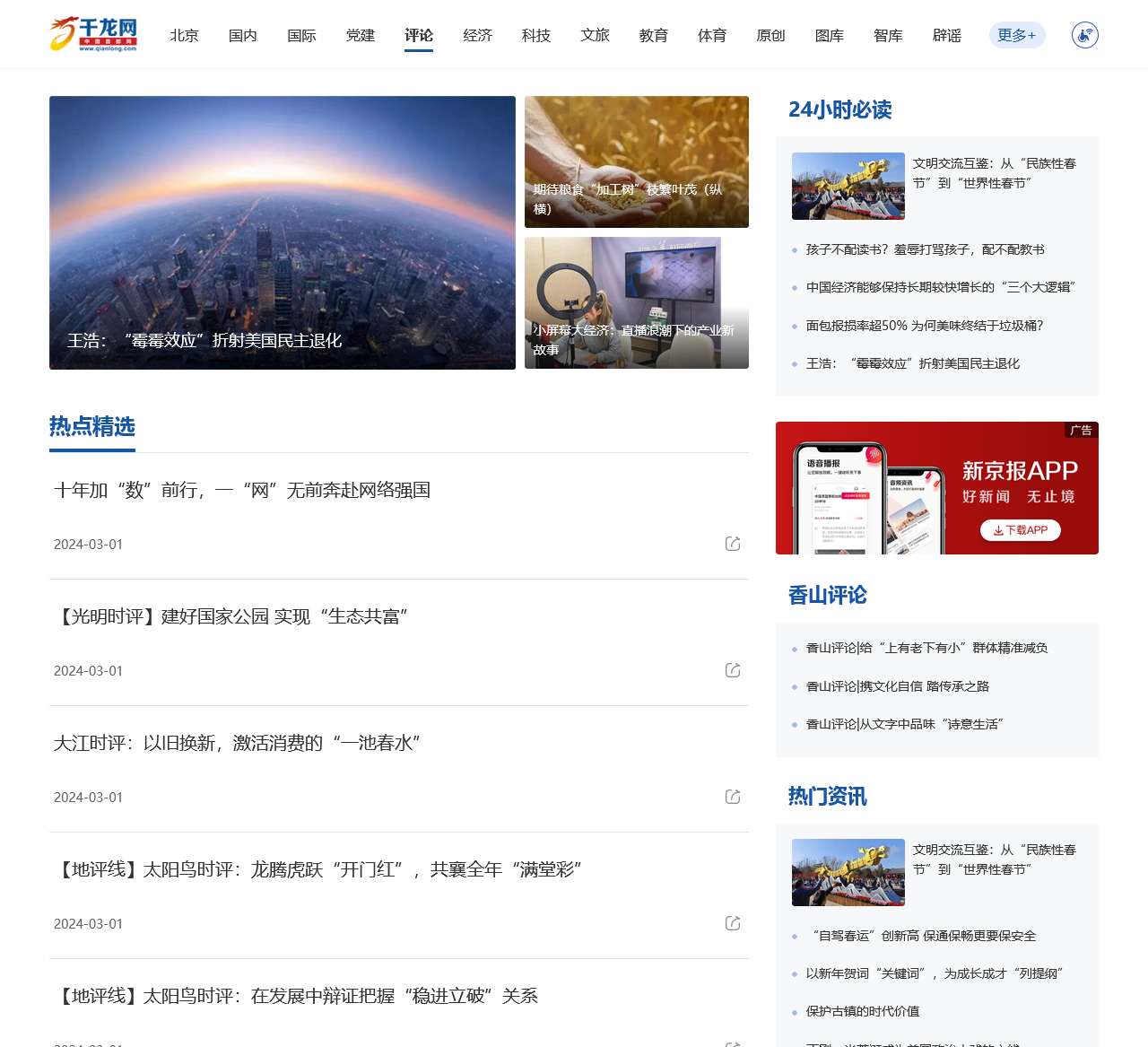Share the 十年加"数"前行 article

pos(733,544)
